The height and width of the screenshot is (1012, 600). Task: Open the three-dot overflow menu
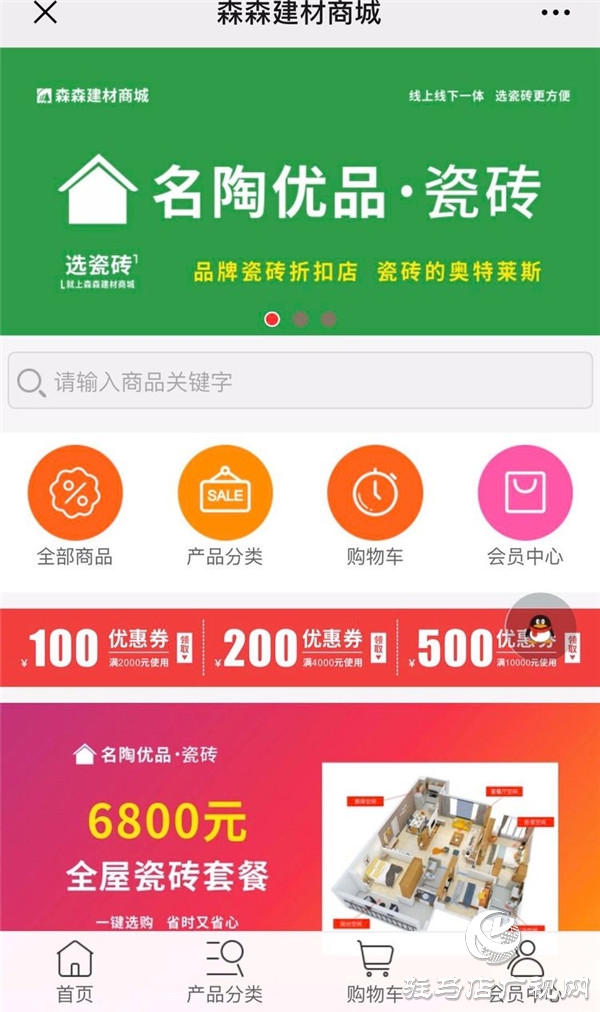(x=555, y=13)
